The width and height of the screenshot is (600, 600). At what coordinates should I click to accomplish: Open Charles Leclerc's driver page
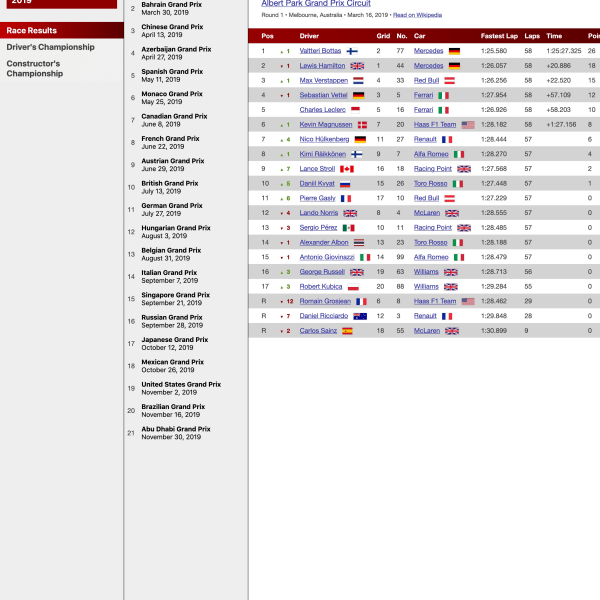pos(324,109)
